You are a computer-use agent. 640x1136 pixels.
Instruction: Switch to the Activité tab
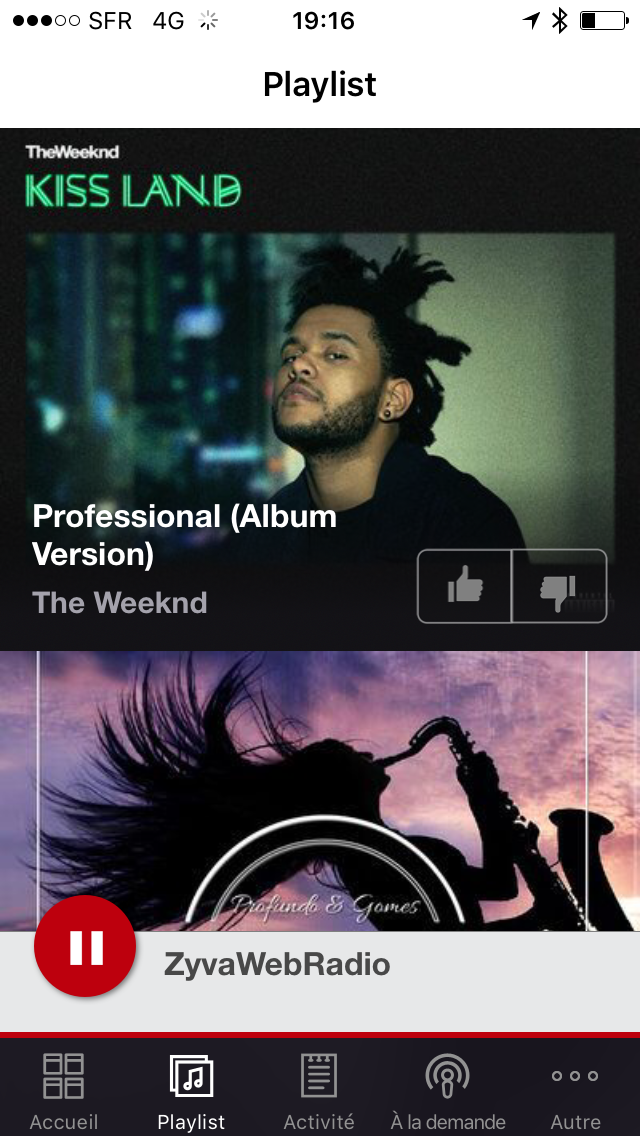click(319, 1092)
